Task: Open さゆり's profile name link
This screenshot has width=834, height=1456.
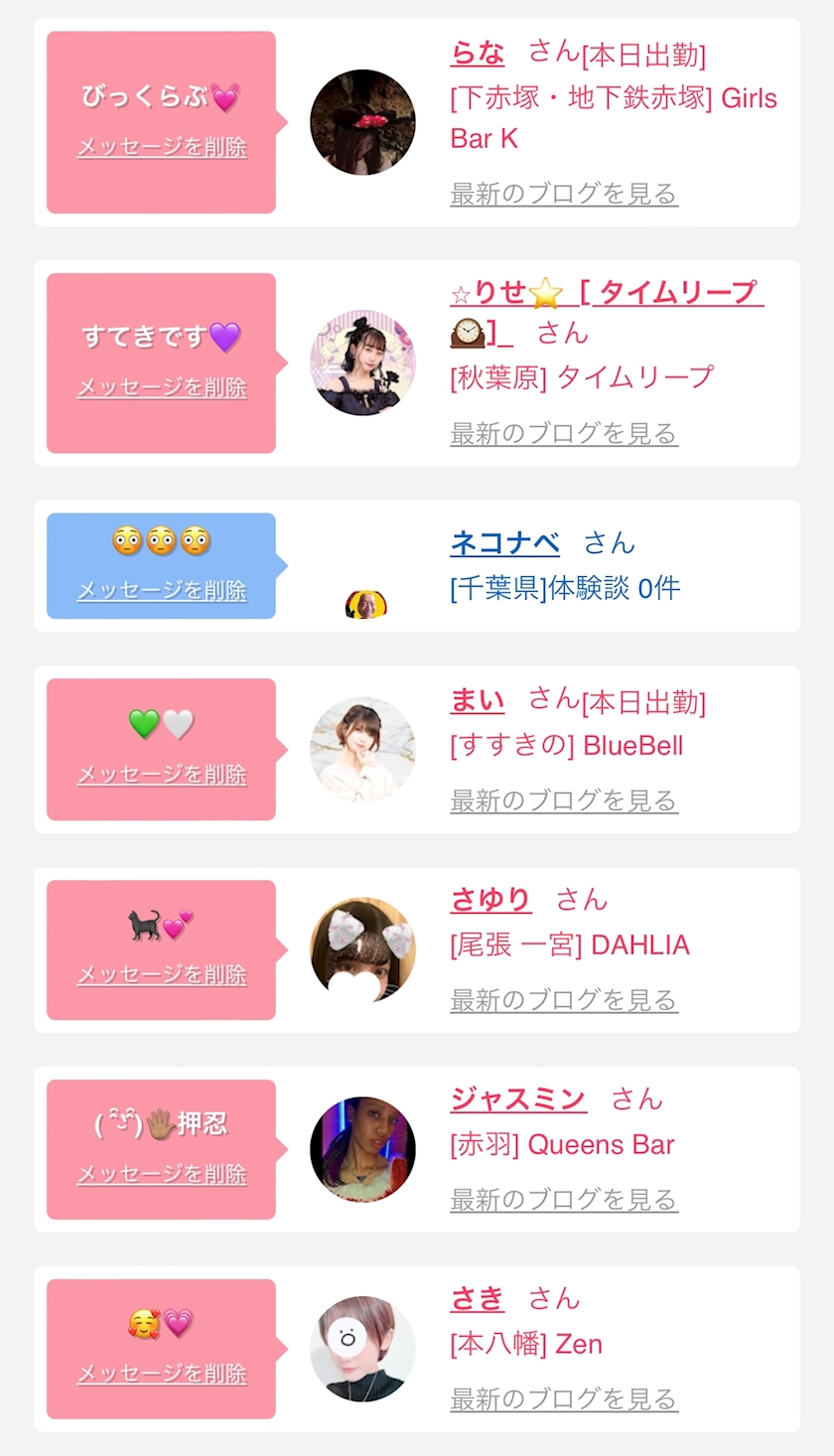Action: pyautogui.click(x=490, y=900)
